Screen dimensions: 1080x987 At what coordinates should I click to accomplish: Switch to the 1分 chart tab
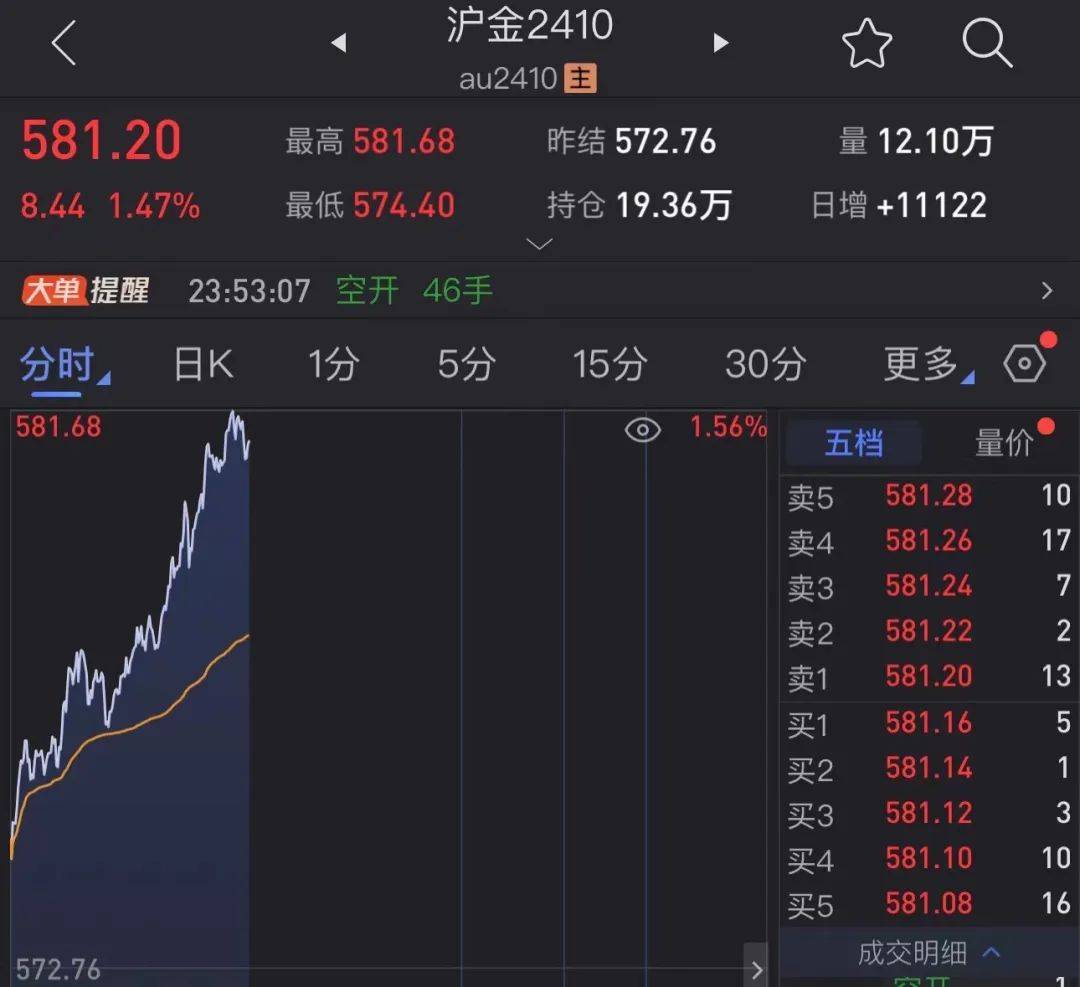tap(333, 365)
